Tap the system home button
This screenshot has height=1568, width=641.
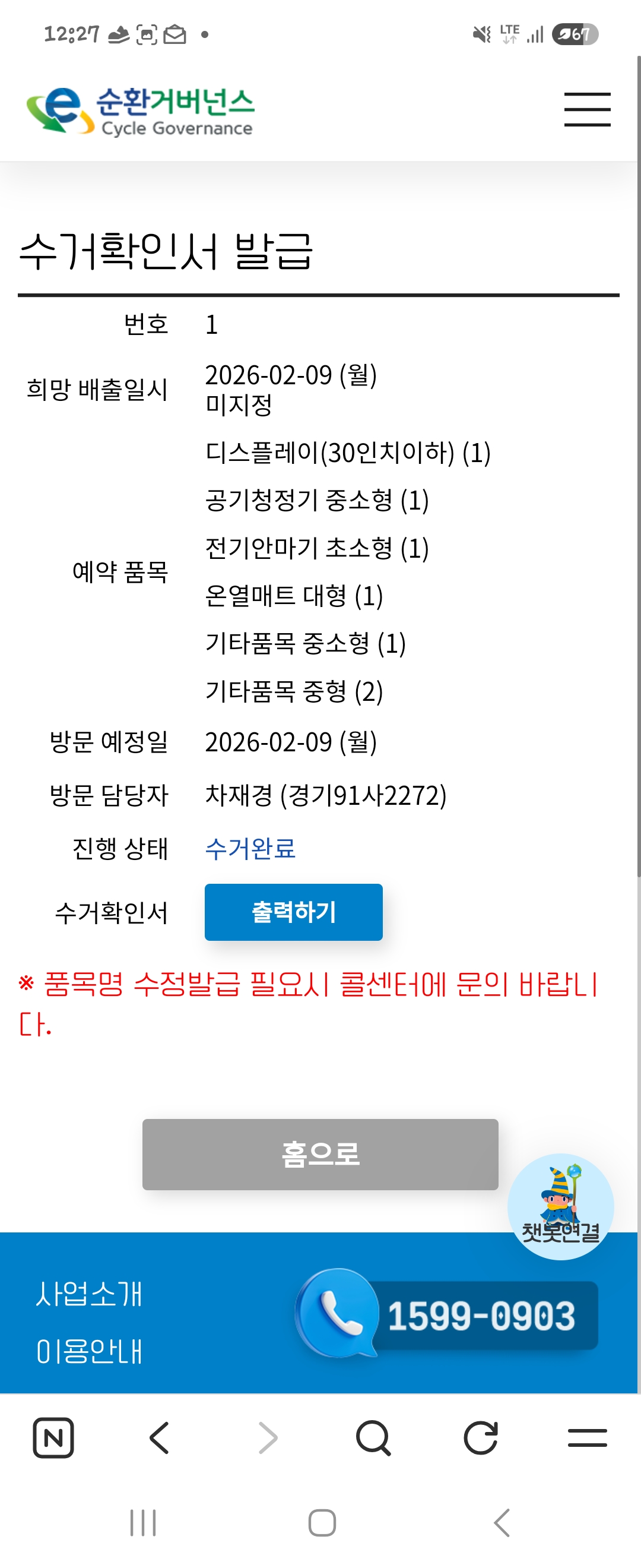click(322, 1523)
